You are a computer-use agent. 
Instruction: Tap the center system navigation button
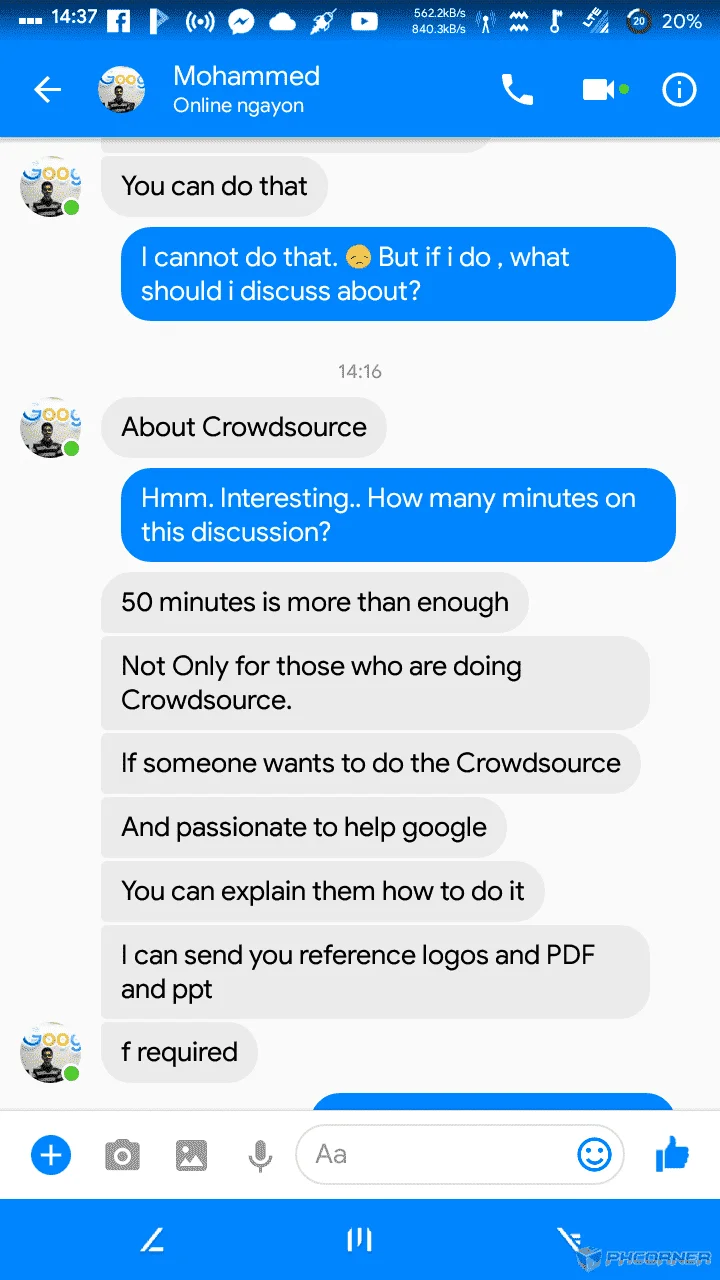point(359,1240)
